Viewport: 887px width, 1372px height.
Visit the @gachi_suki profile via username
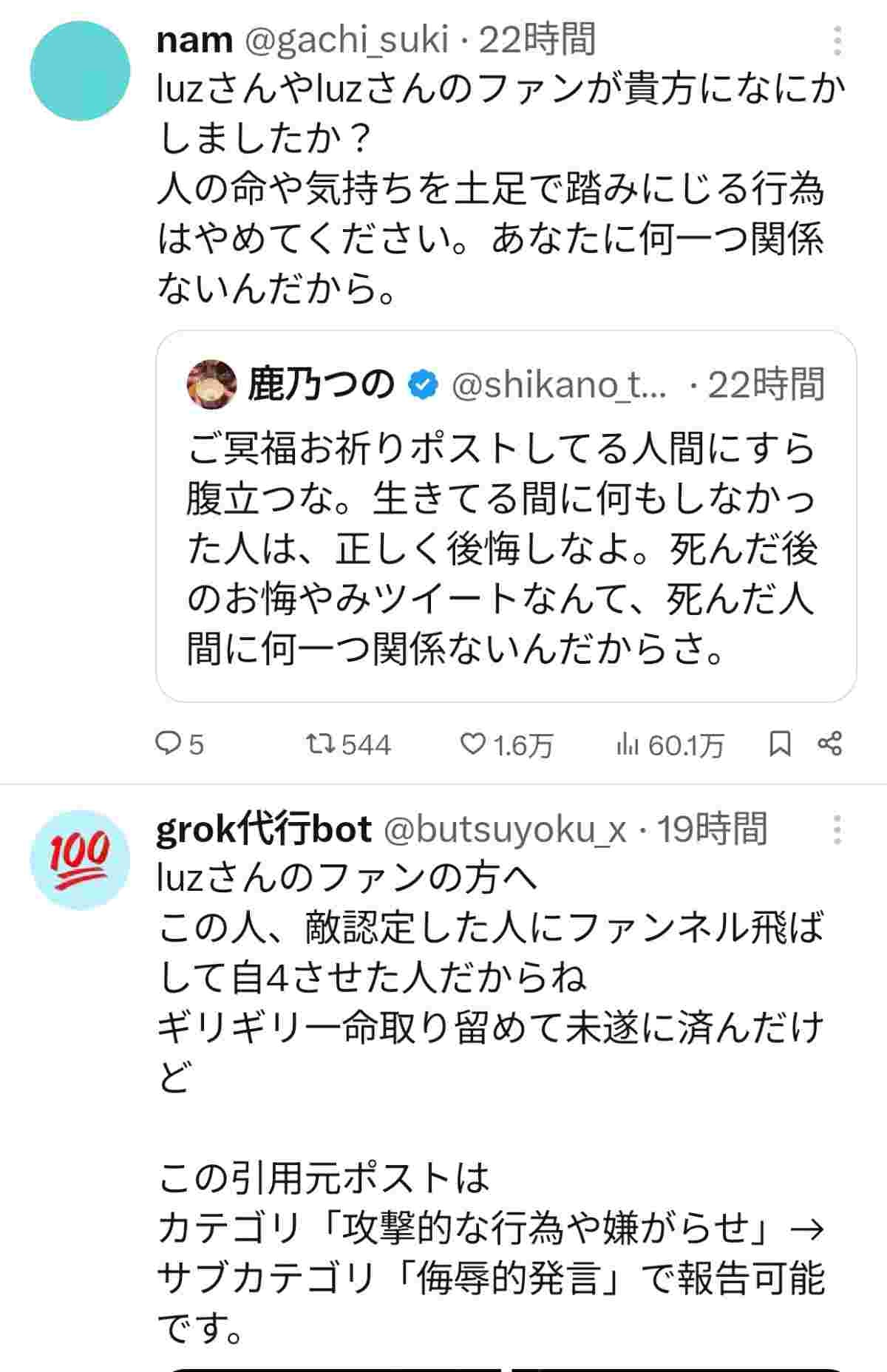pyautogui.click(x=346, y=40)
